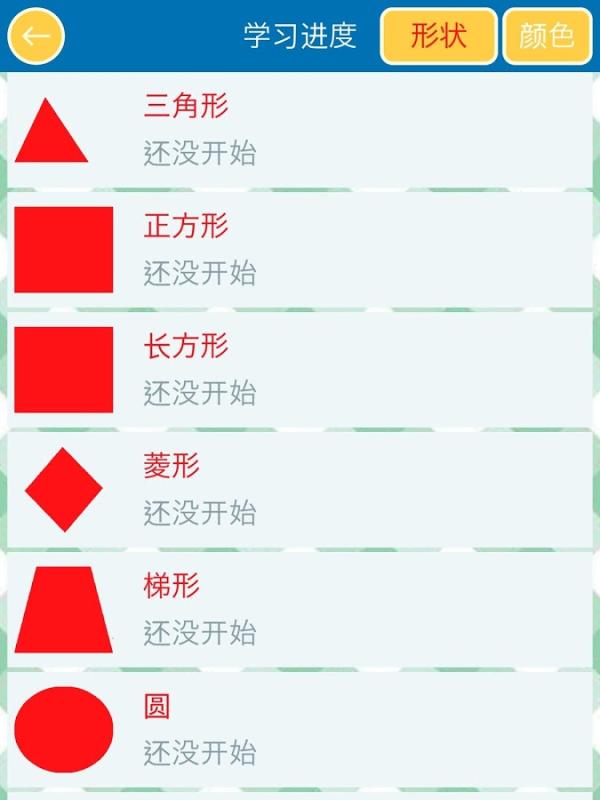
Task: Go back with the arrow button
Action: [36, 37]
